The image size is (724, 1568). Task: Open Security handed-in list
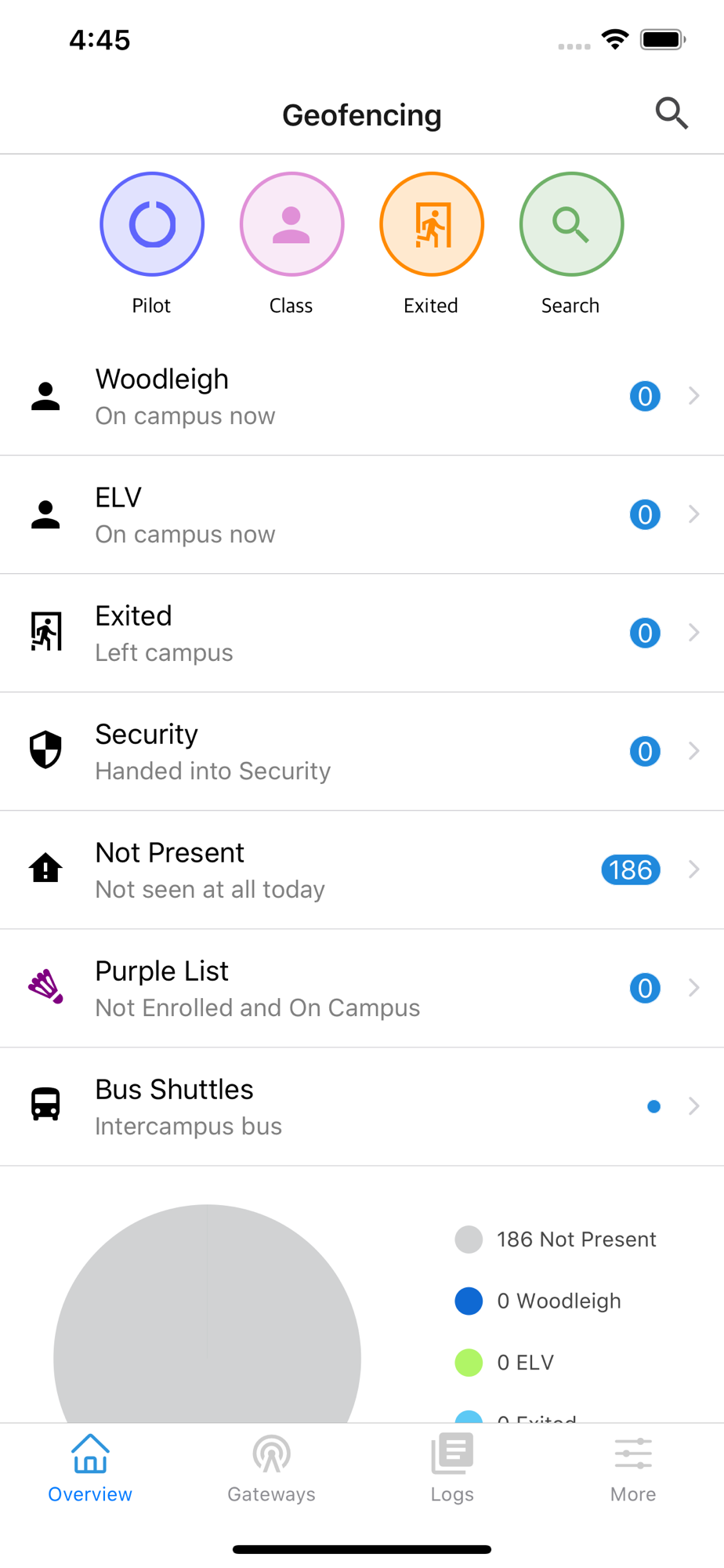coord(362,752)
